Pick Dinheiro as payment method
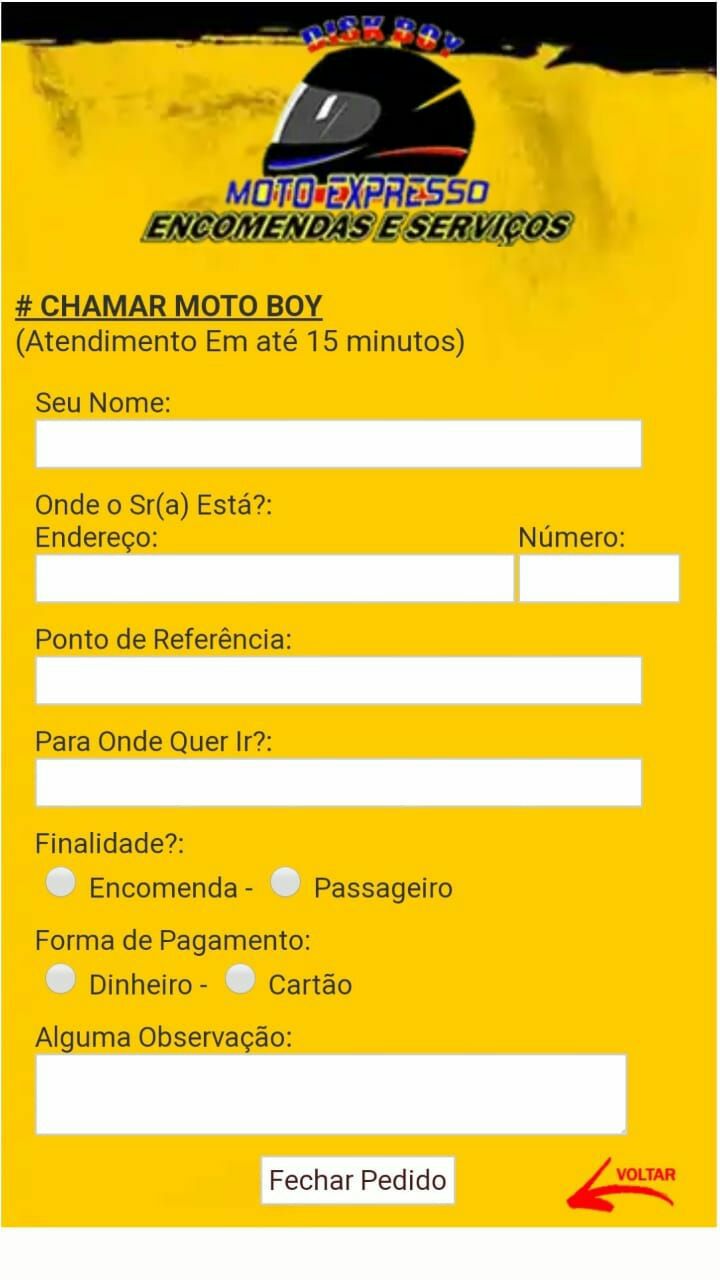 click(x=61, y=980)
